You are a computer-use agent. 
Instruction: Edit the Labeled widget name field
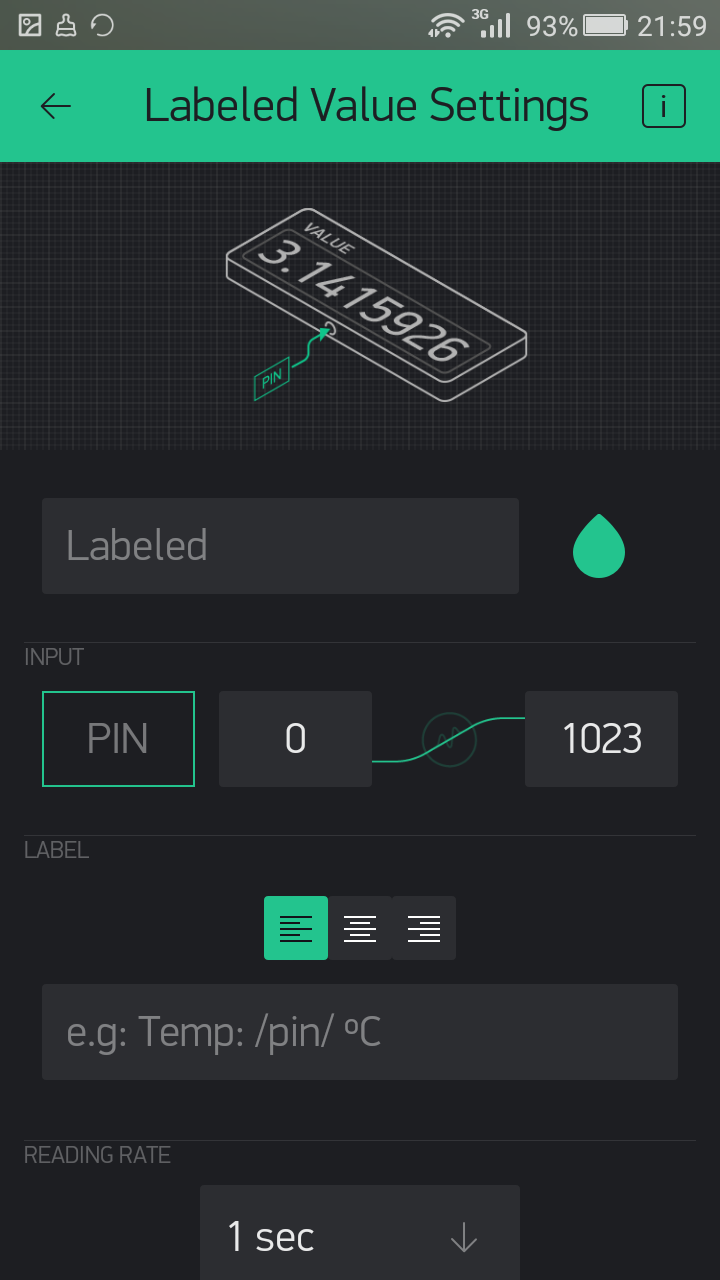click(x=280, y=546)
